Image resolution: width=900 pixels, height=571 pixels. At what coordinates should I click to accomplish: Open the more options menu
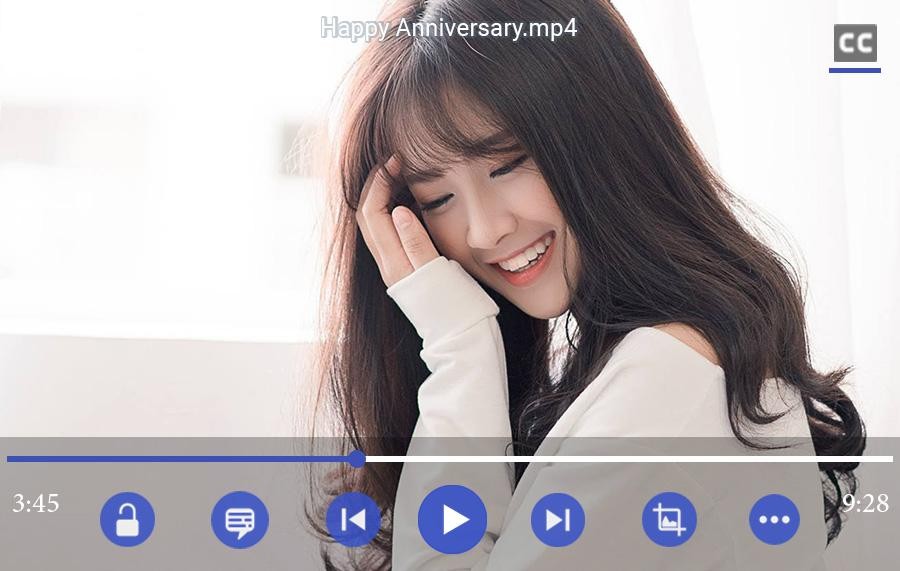click(x=774, y=520)
